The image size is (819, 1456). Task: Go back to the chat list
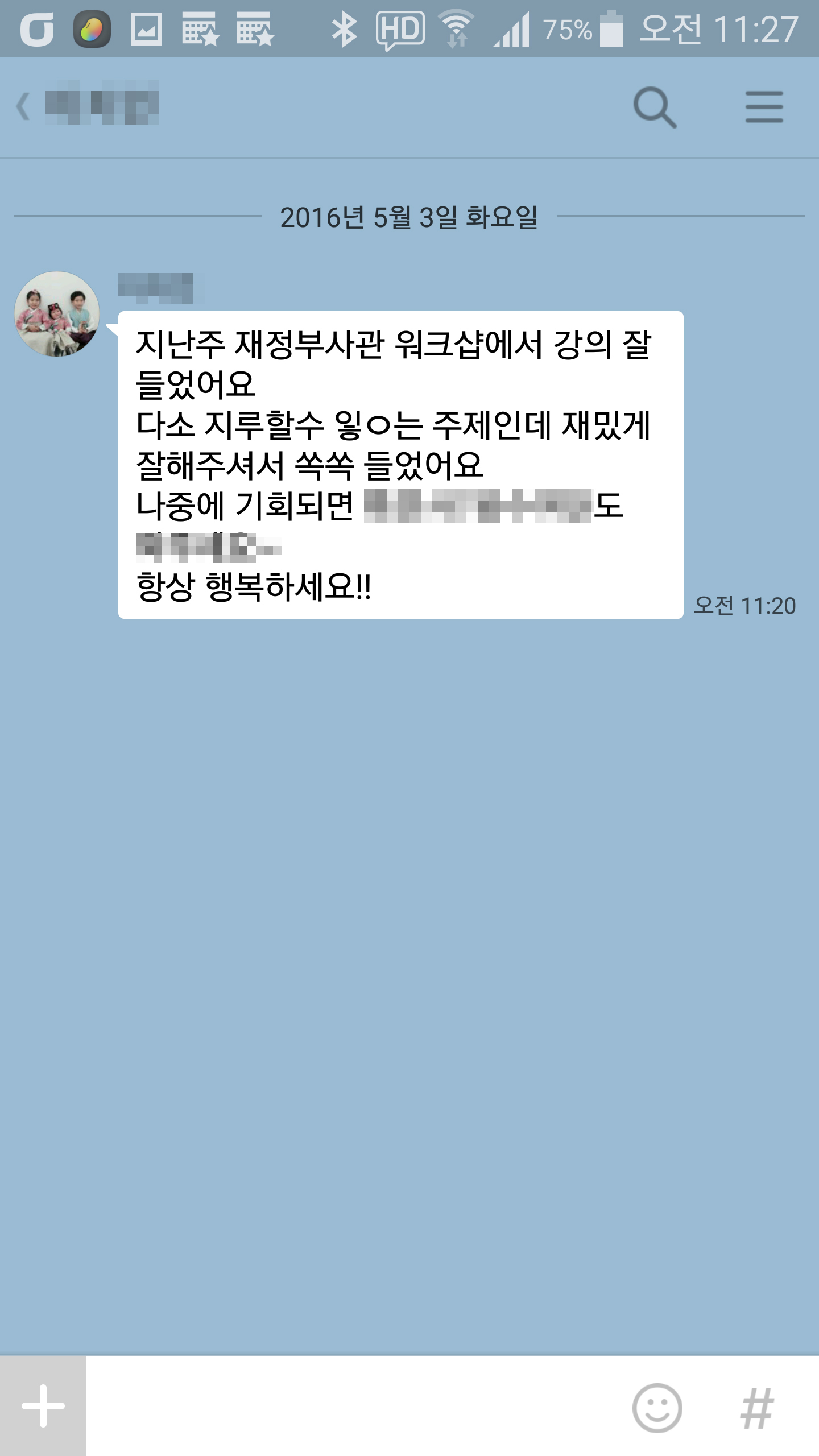[24, 106]
